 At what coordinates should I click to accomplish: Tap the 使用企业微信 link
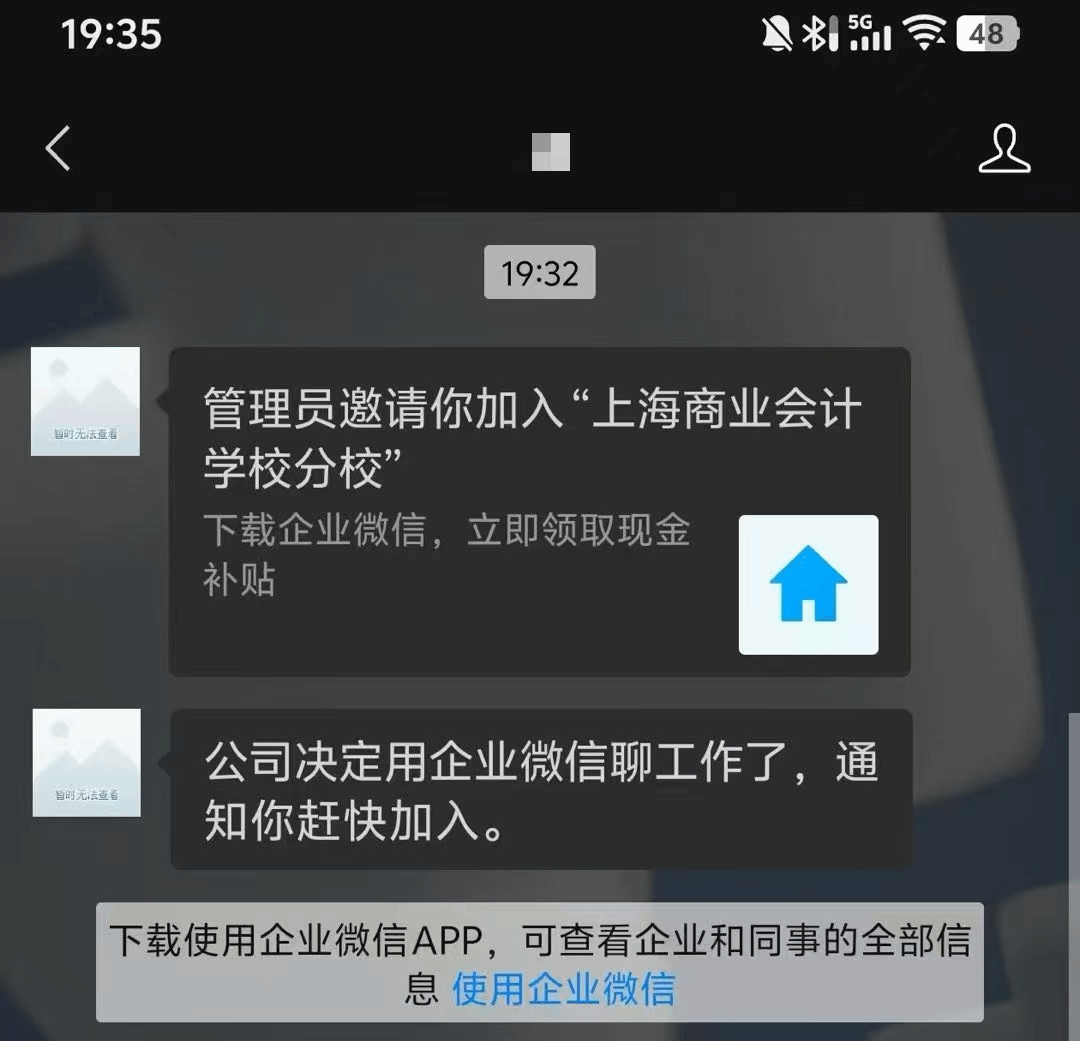(x=563, y=989)
